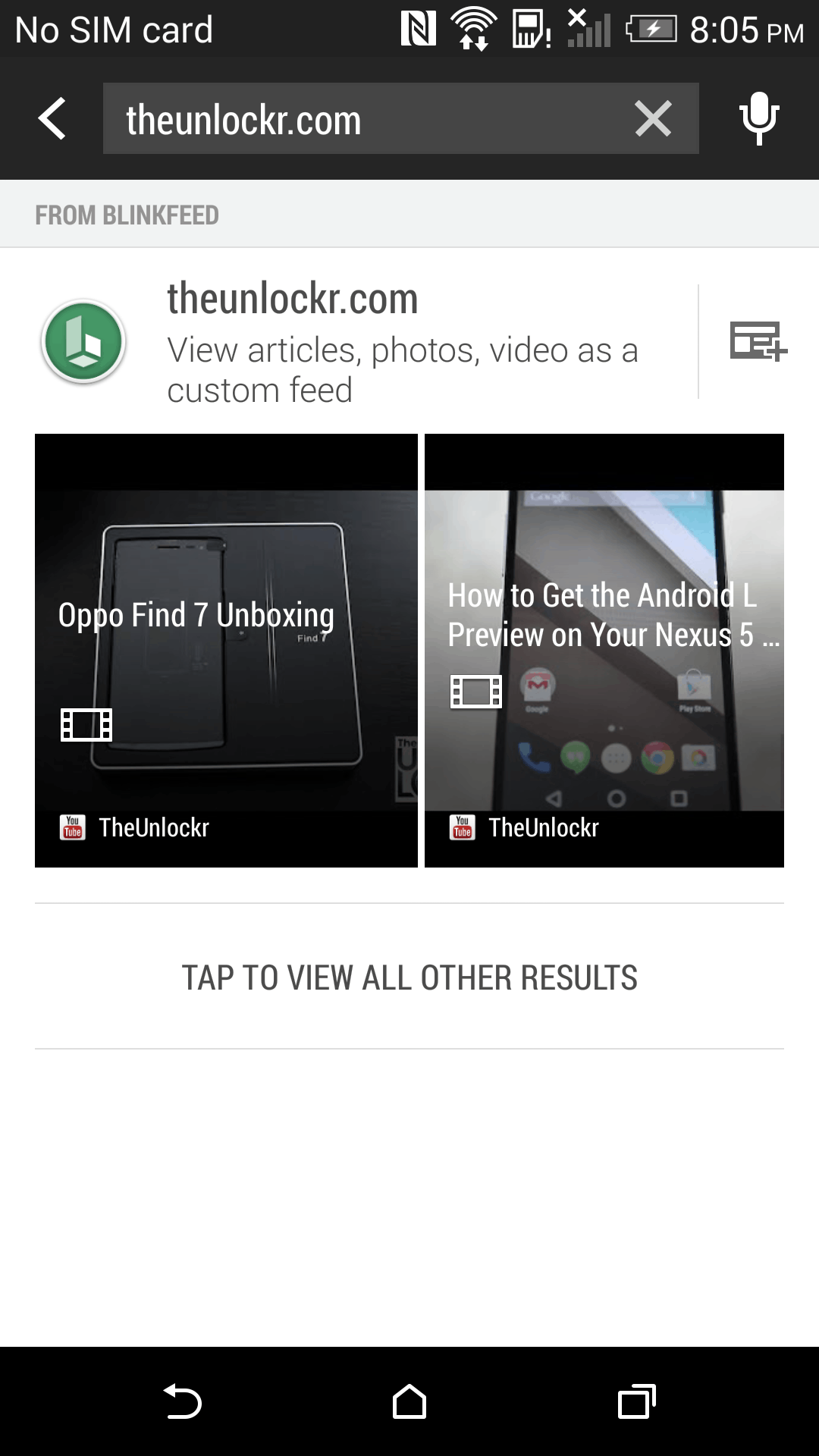Add theunlockr.com as a custom feed
The height and width of the screenshot is (1456, 819).
tap(758, 341)
